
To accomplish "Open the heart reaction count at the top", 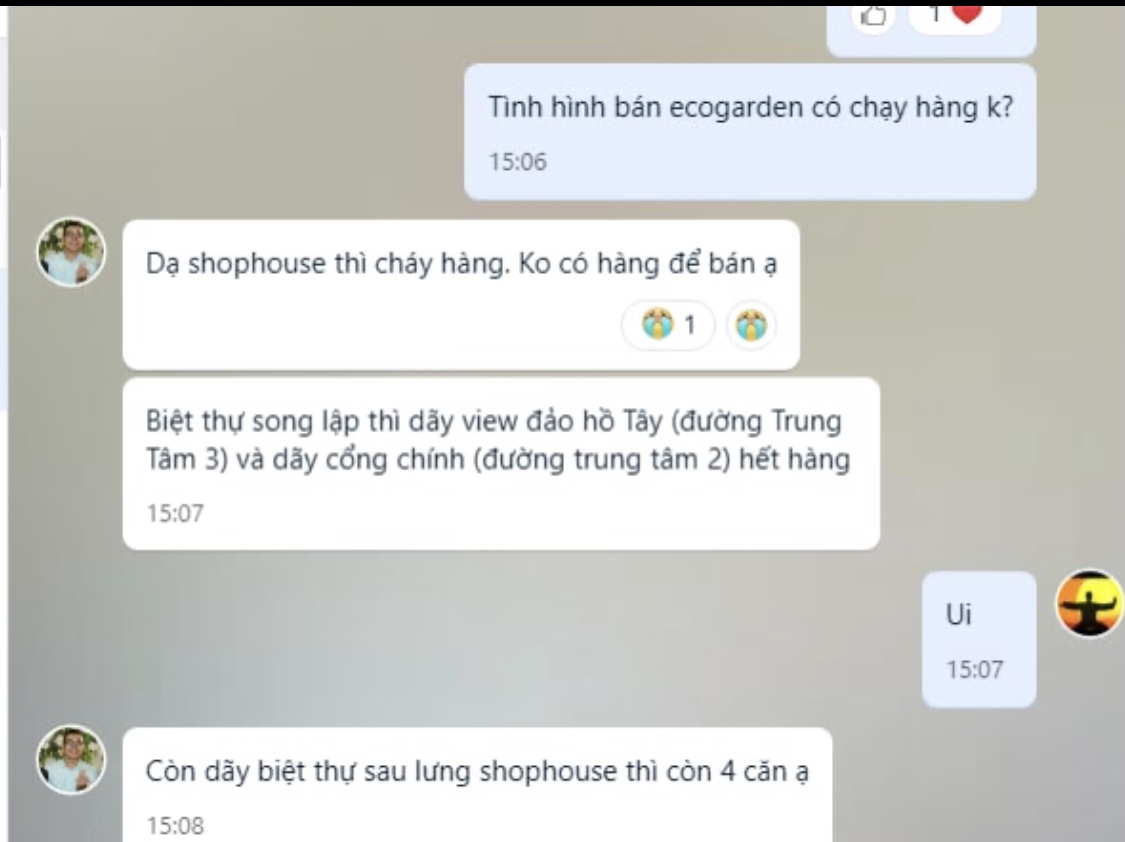I will [x=954, y=16].
